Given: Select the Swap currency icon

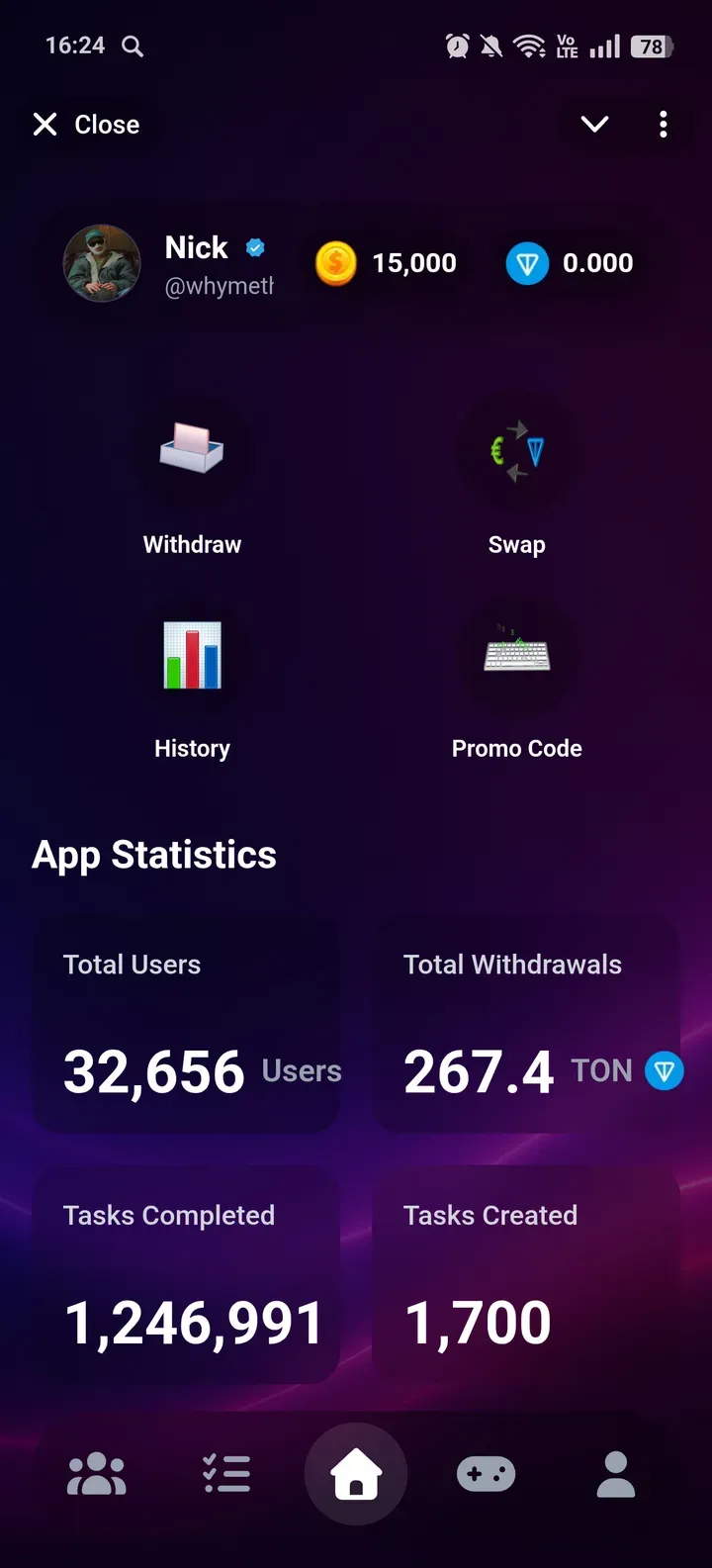Looking at the screenshot, I should [516, 452].
